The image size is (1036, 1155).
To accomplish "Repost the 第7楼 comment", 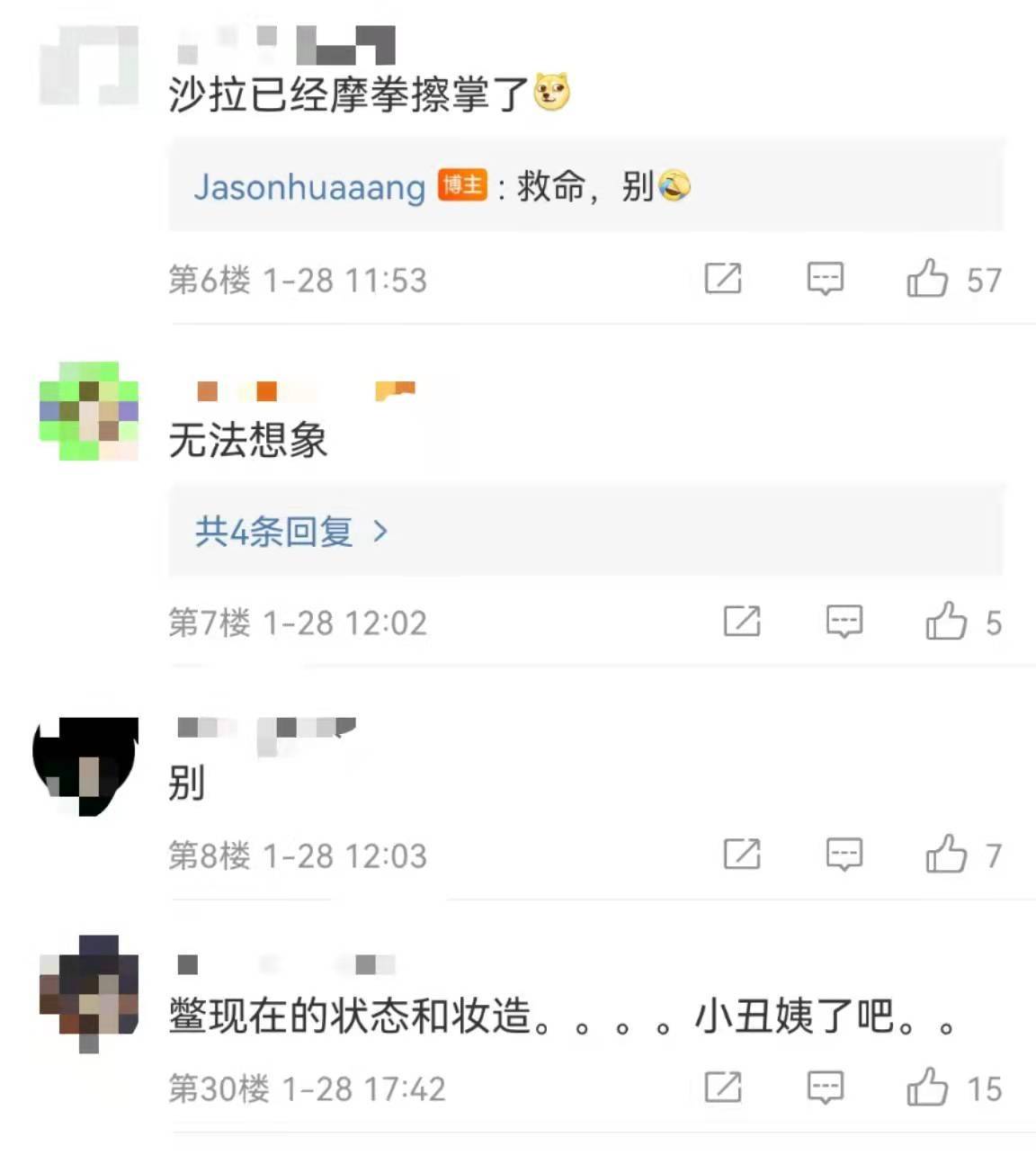I will click(742, 622).
